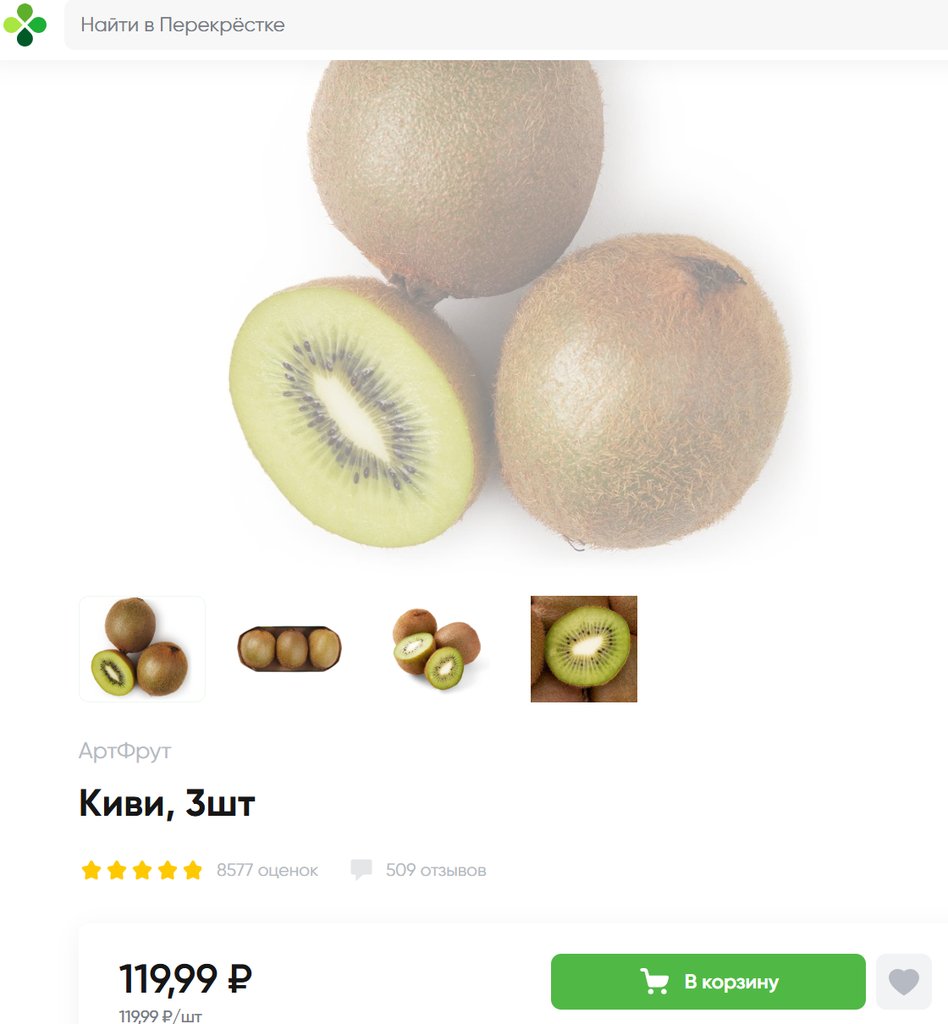
Task: Show the kiwi tray package photo
Action: [x=289, y=649]
